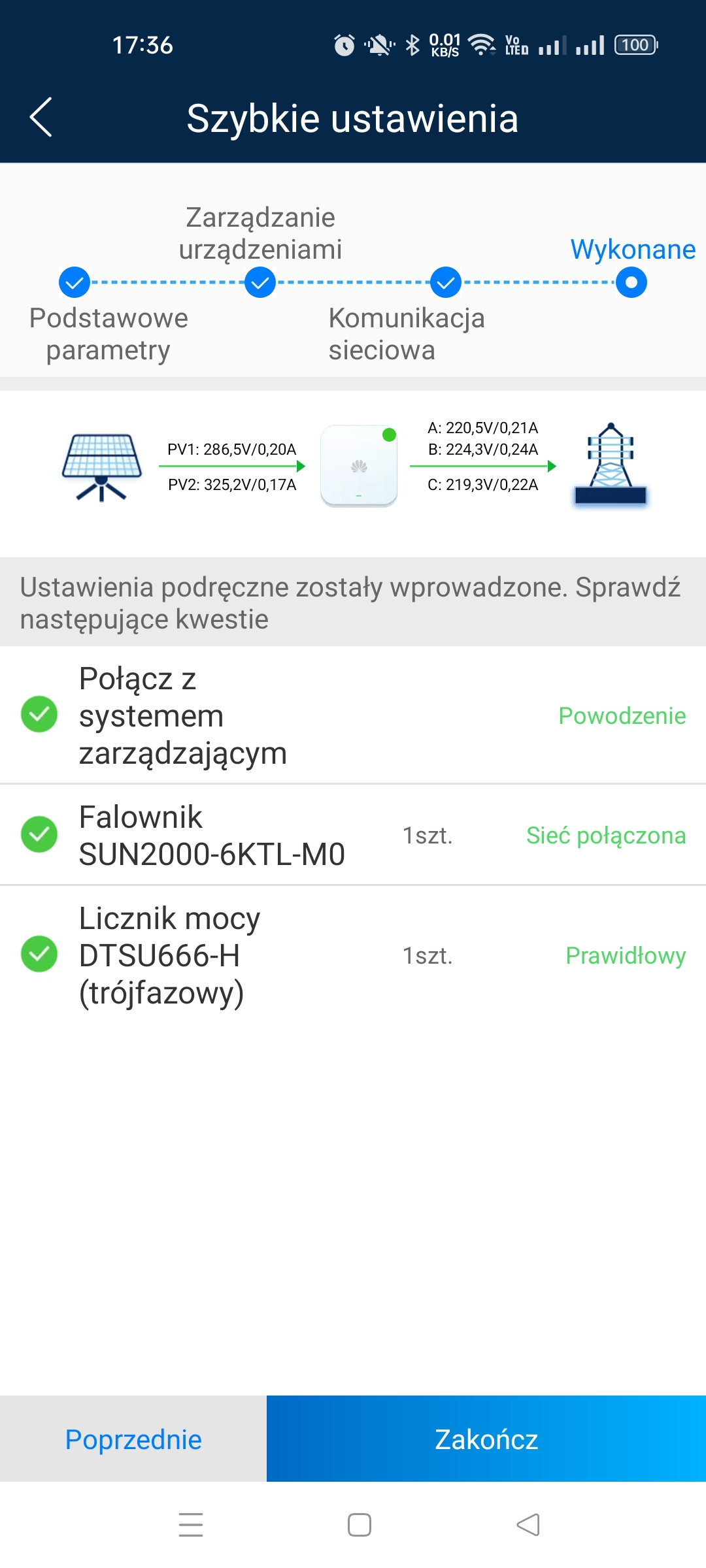Tap the Zakończ button to finish
The width and height of the screenshot is (706, 1568).
click(486, 1439)
